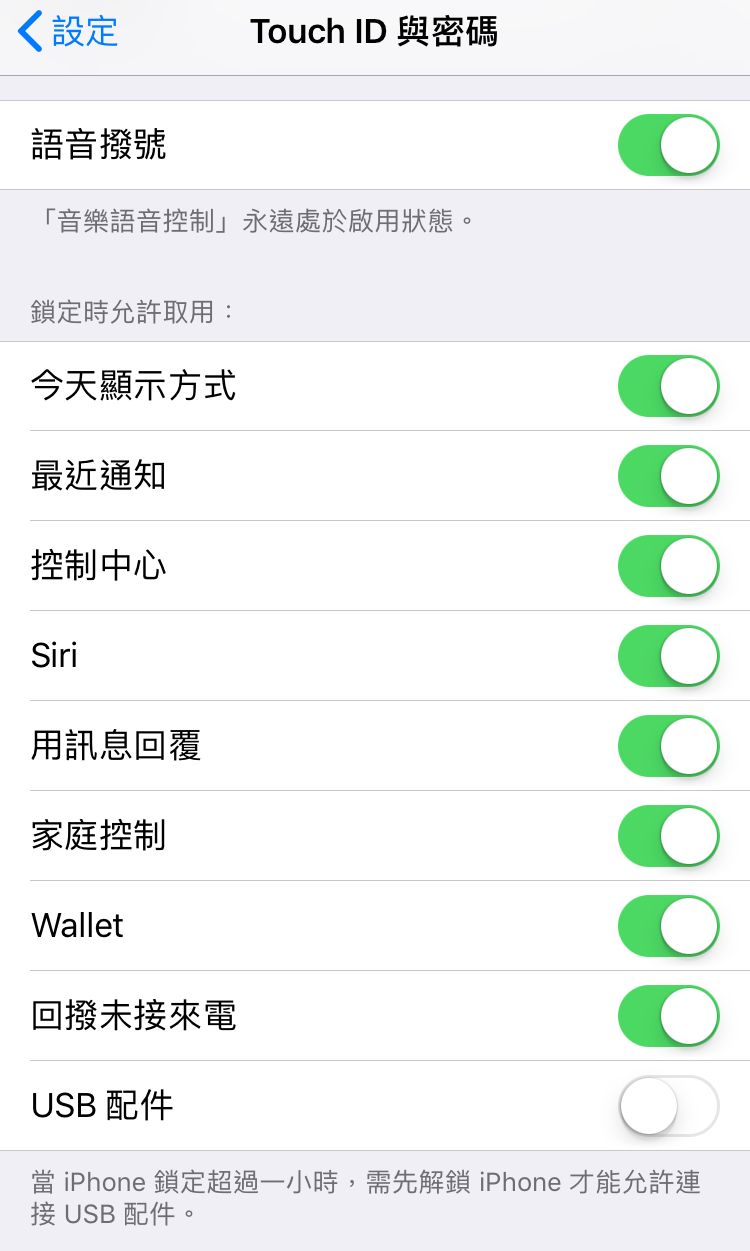Screen dimensions: 750x1251
Task: Select the USB 配件 row text
Action: (100, 1105)
